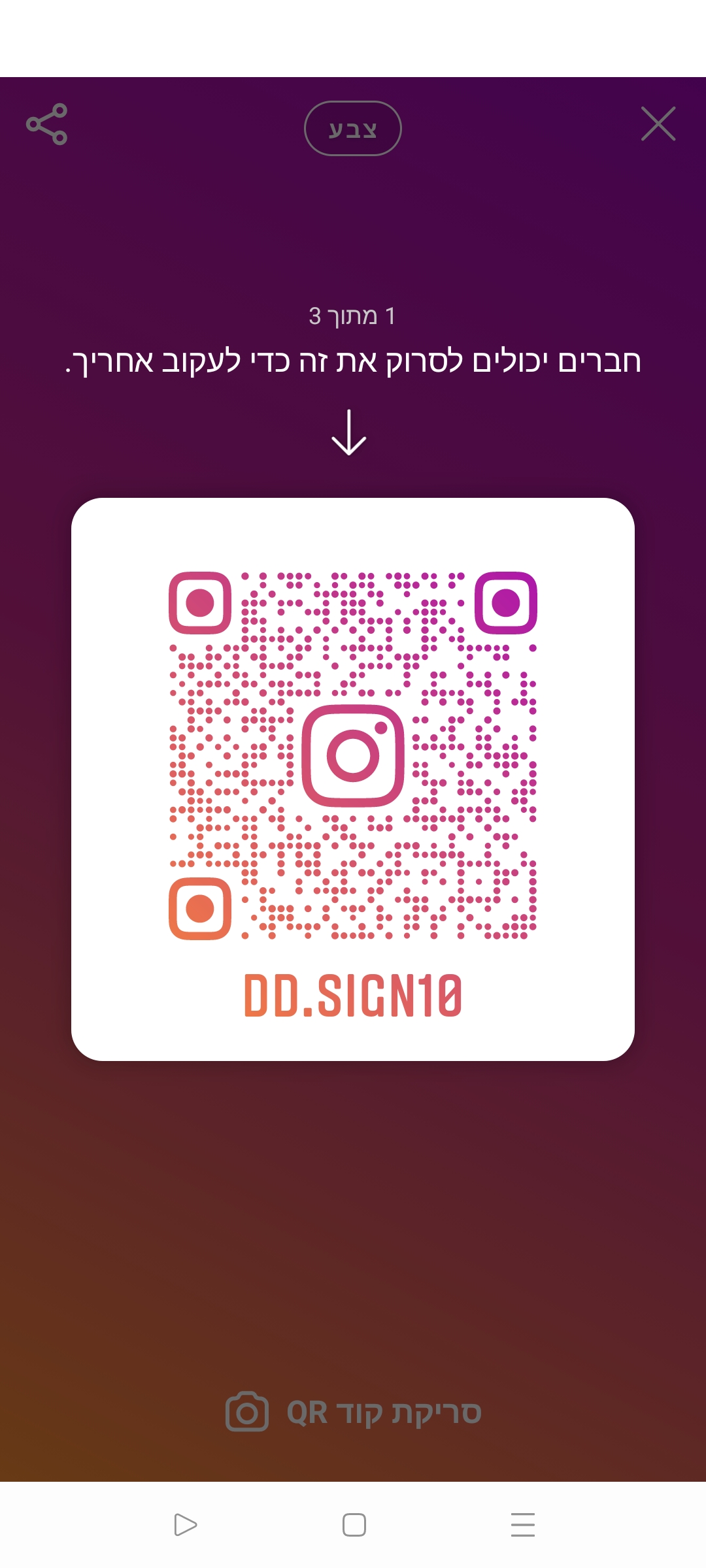Tap the system home button
This screenshot has height=1568, width=706.
pos(354,1525)
